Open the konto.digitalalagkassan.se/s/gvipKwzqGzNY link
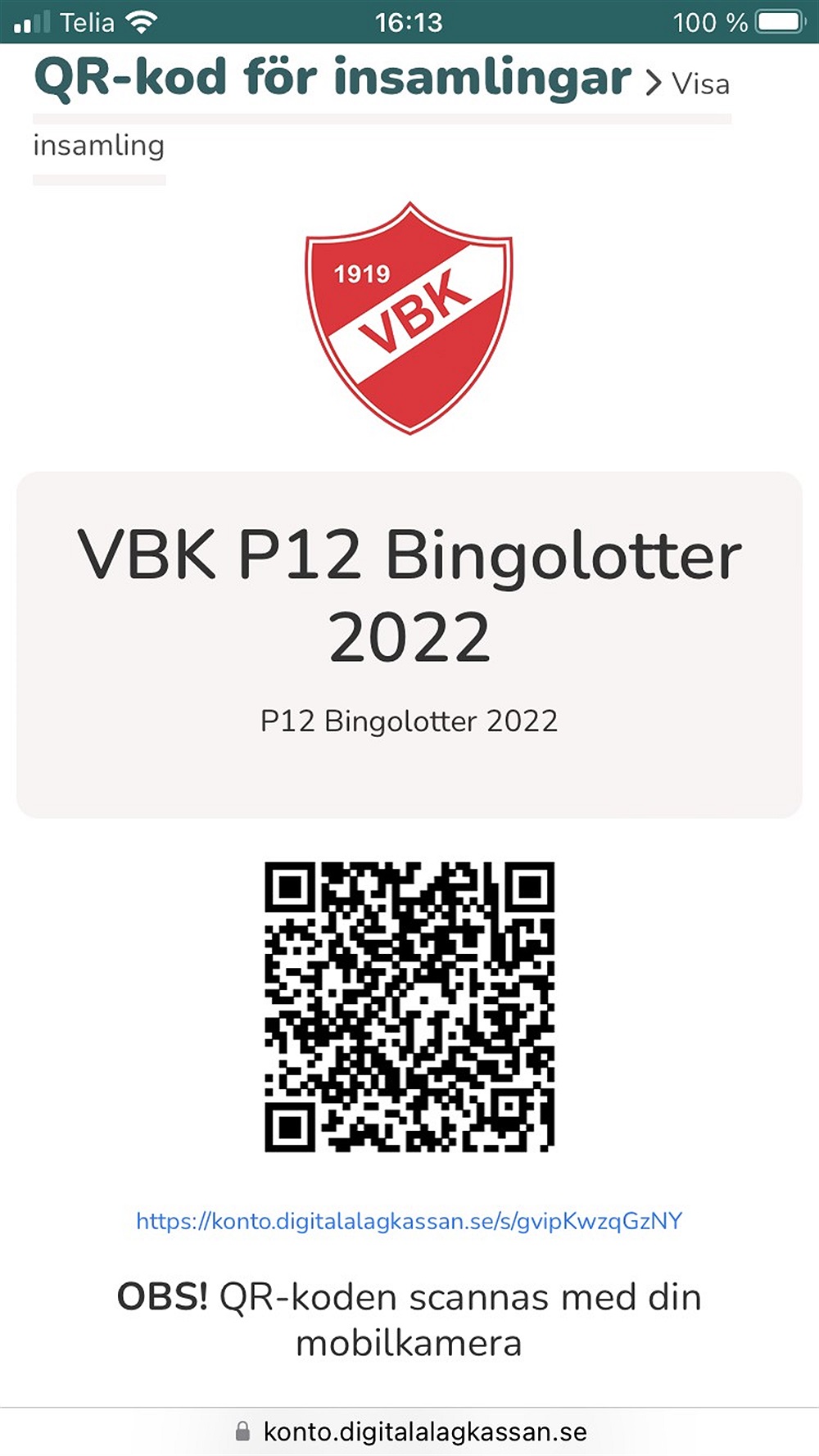This screenshot has height=1456, width=819. (x=409, y=1221)
